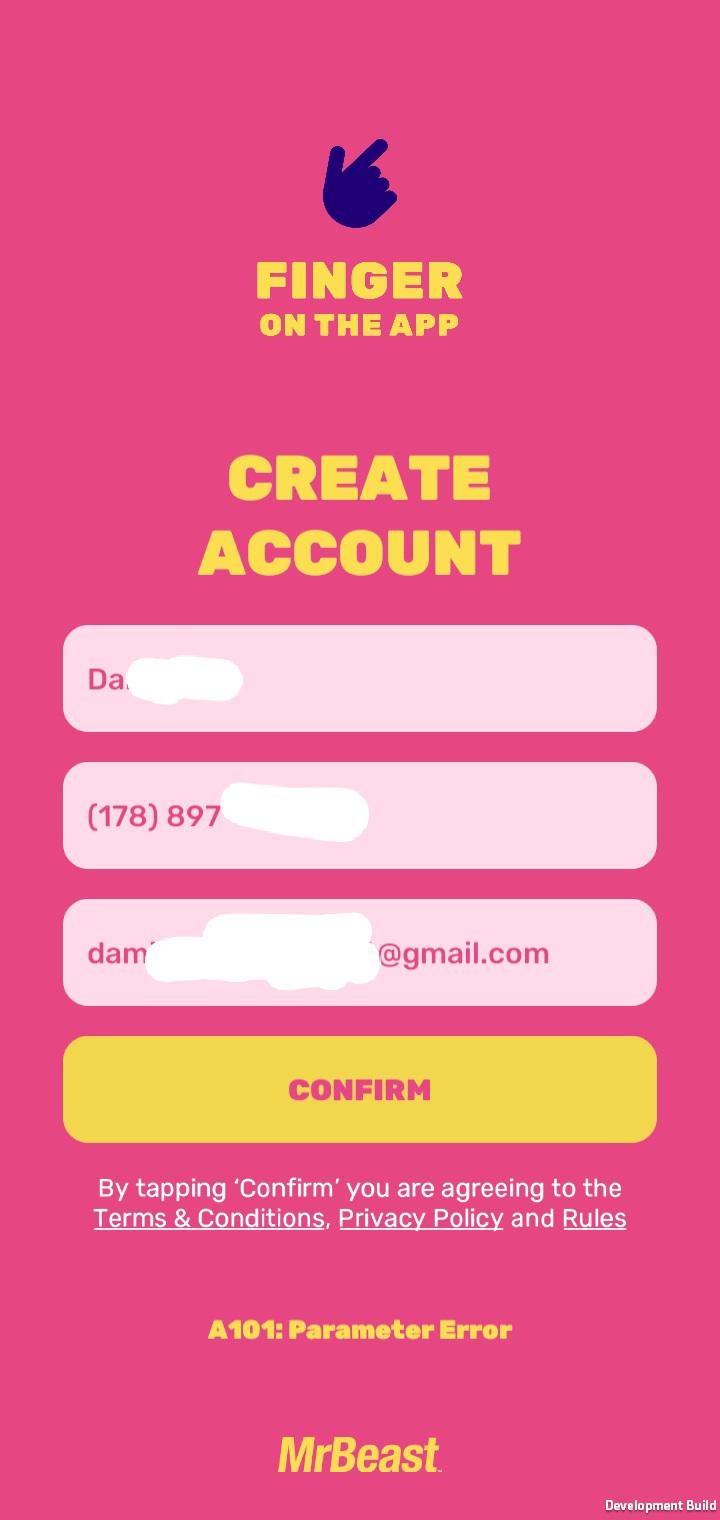Confirm account creation

tap(360, 1089)
